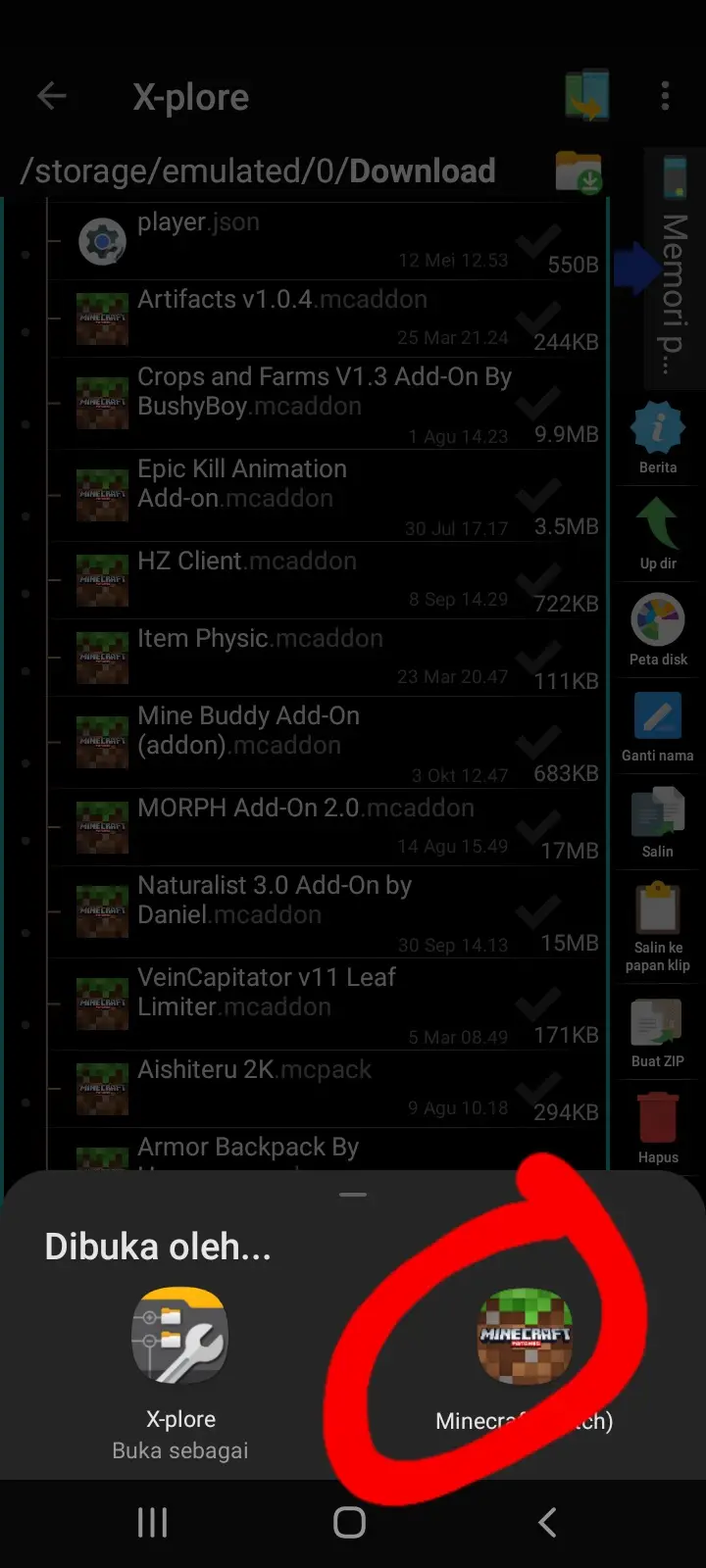Tap the pane switch icon in the app bar

click(x=586, y=96)
